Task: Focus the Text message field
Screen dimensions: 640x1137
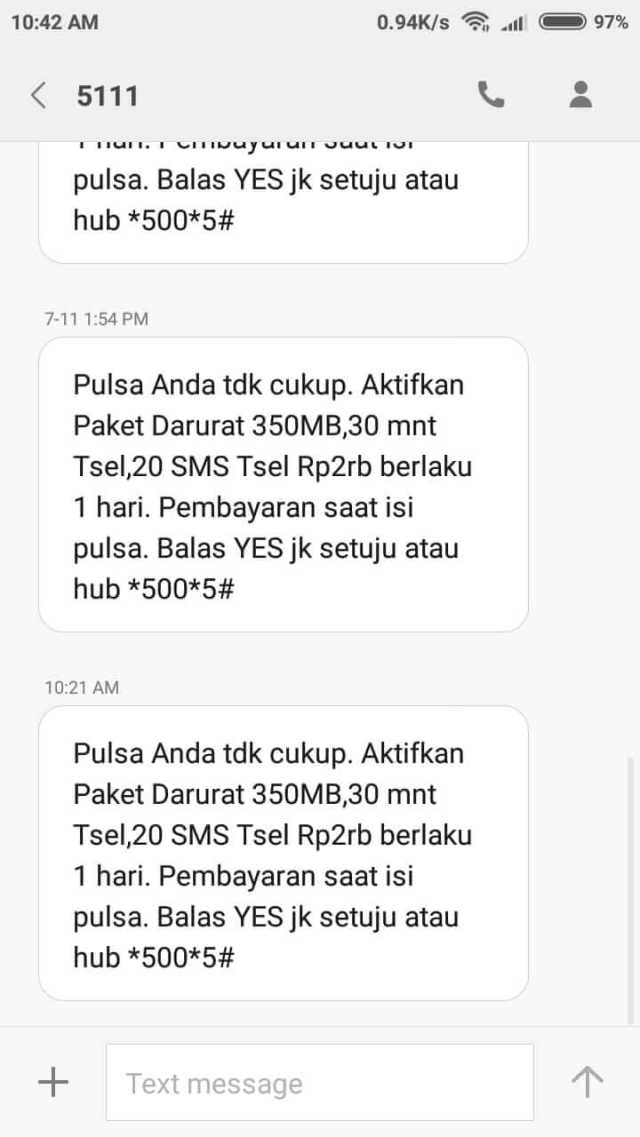Action: 319,1083
